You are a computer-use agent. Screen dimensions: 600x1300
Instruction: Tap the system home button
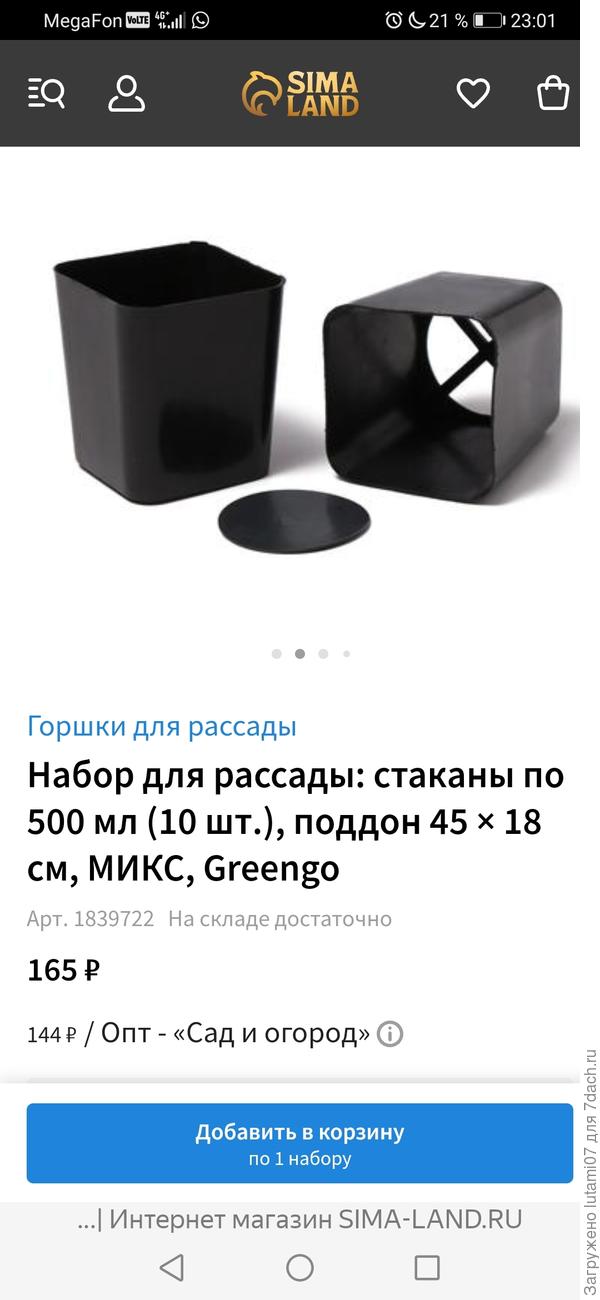300,1268
